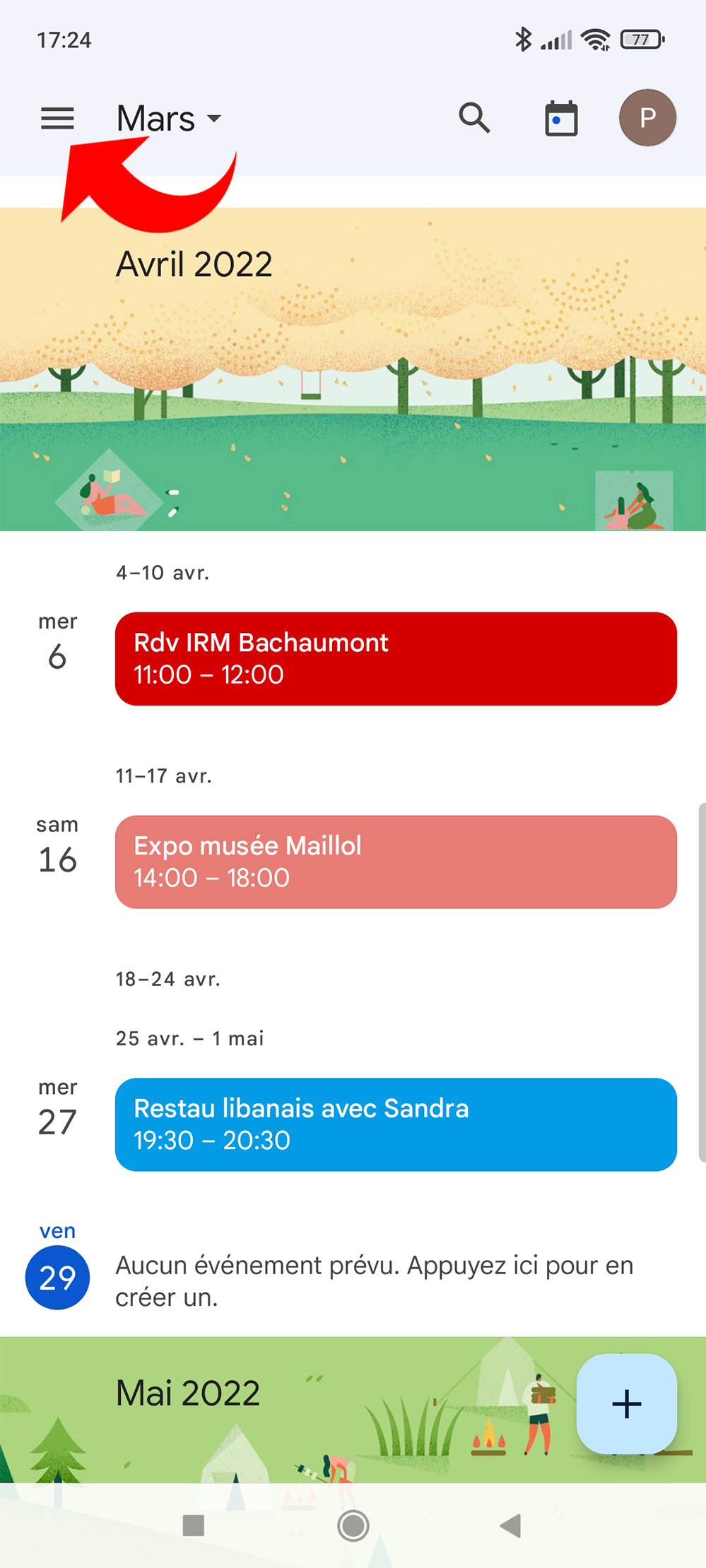The height and width of the screenshot is (1568, 706).
Task: Jump to today's date icon
Action: (561, 119)
